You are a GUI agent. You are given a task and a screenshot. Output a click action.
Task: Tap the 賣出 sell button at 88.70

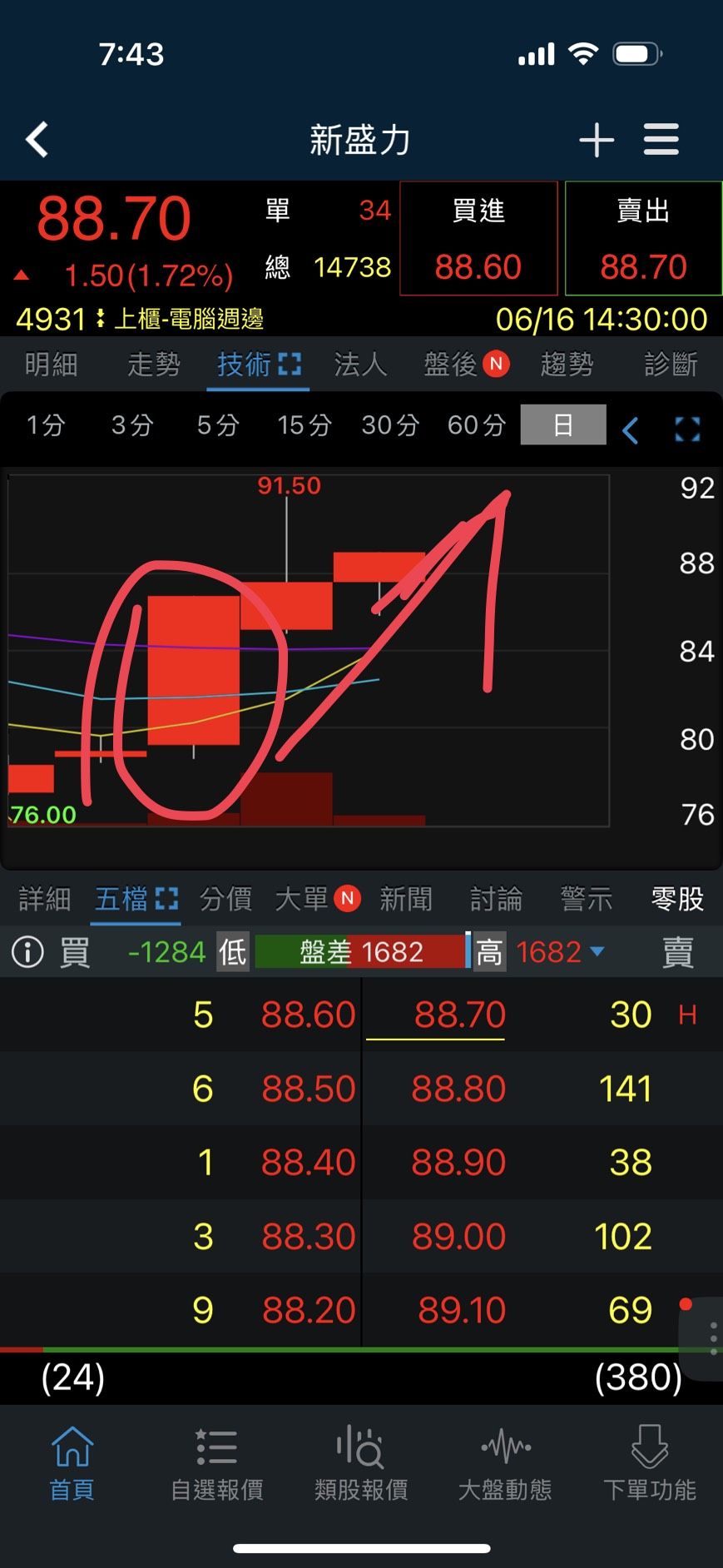coord(643,239)
